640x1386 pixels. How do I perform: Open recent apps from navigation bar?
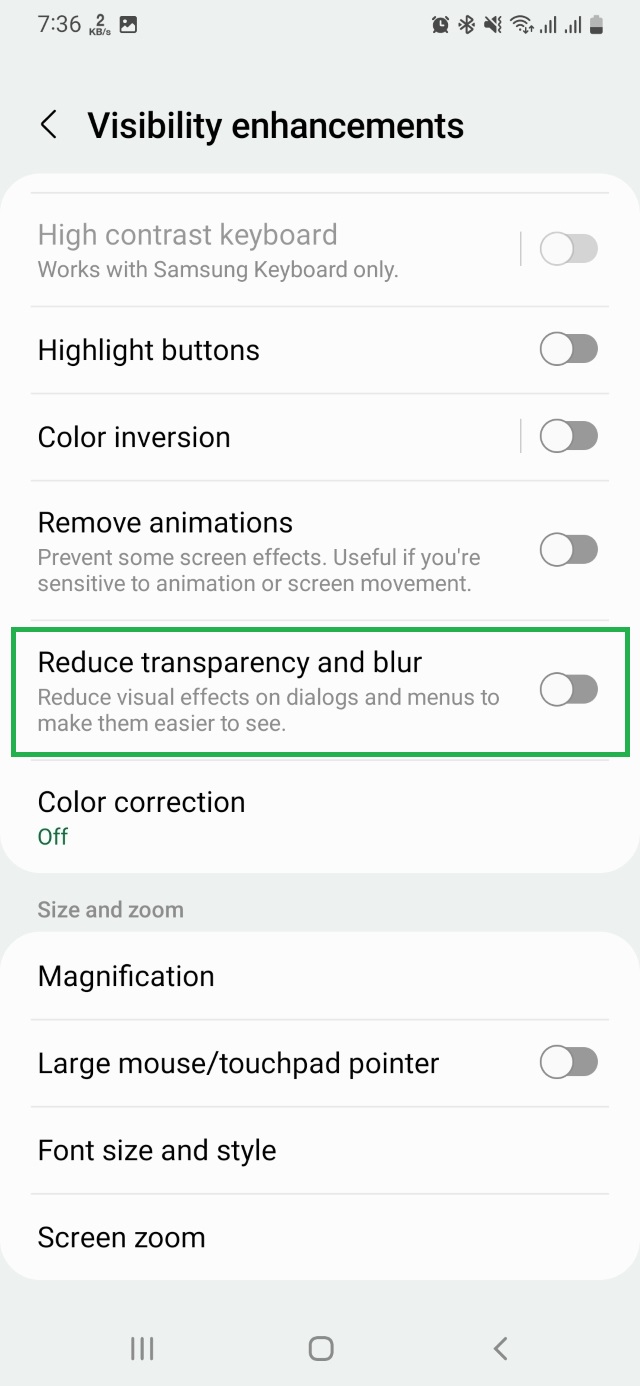pos(142,1348)
